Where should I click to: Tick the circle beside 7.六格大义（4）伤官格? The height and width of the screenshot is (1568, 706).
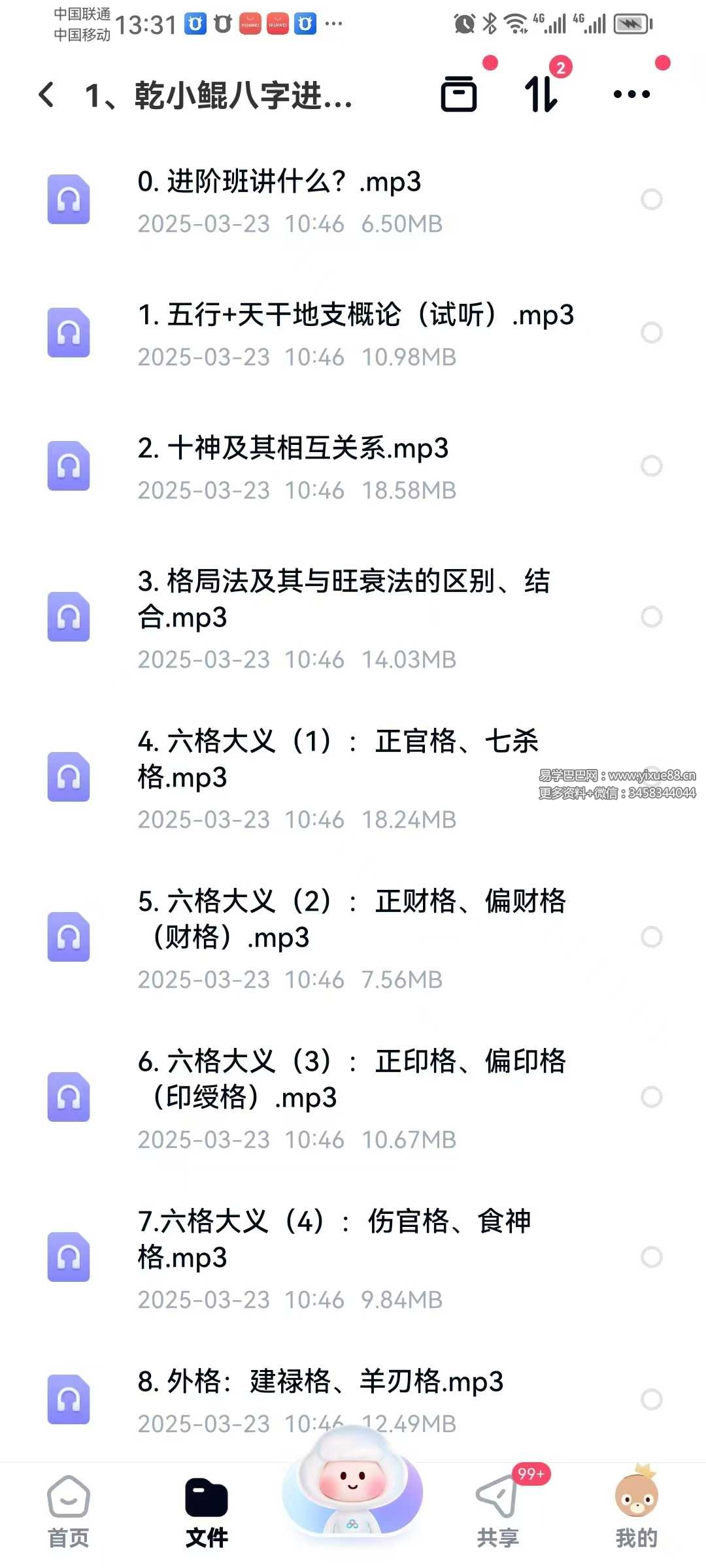(651, 1257)
